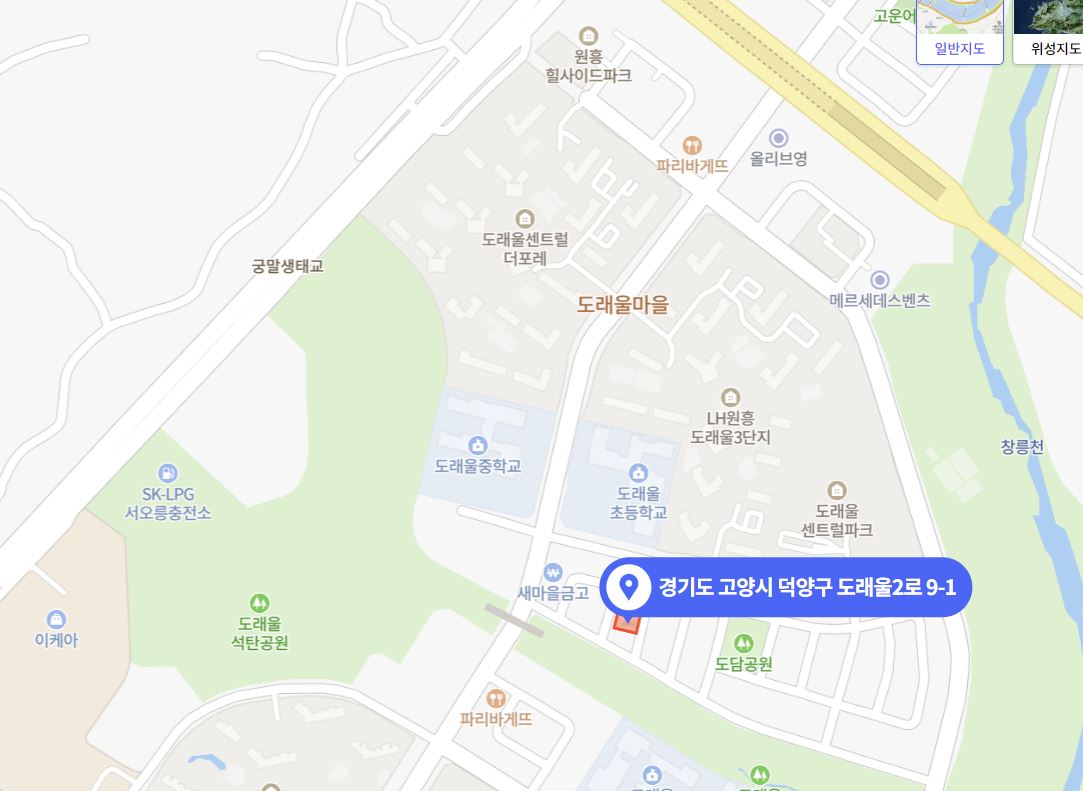Select 올리브영 store marker

coord(779,139)
